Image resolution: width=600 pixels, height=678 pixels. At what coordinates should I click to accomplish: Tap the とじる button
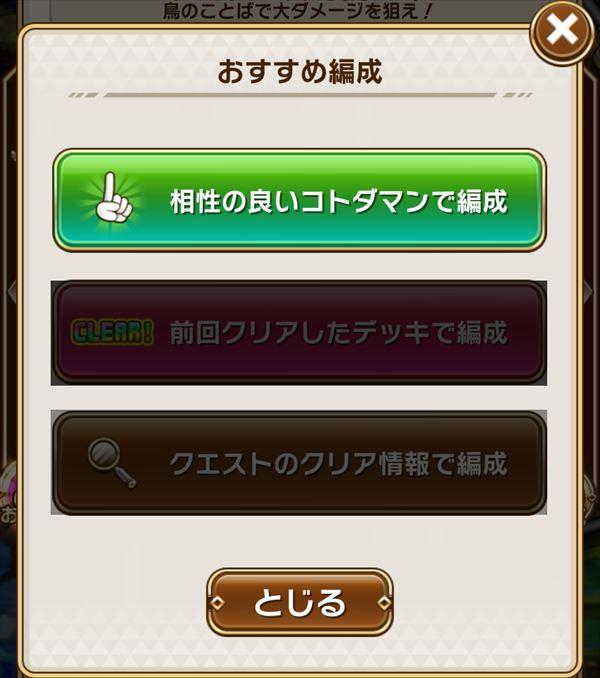pyautogui.click(x=299, y=602)
